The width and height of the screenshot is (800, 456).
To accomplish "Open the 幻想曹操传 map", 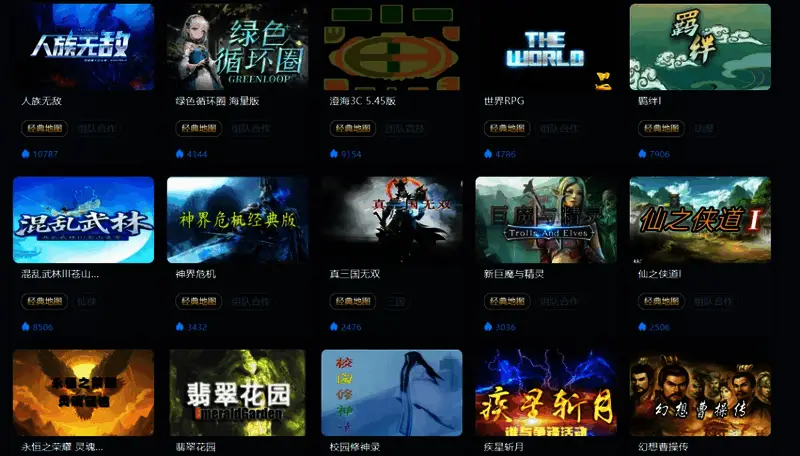I will coord(699,392).
